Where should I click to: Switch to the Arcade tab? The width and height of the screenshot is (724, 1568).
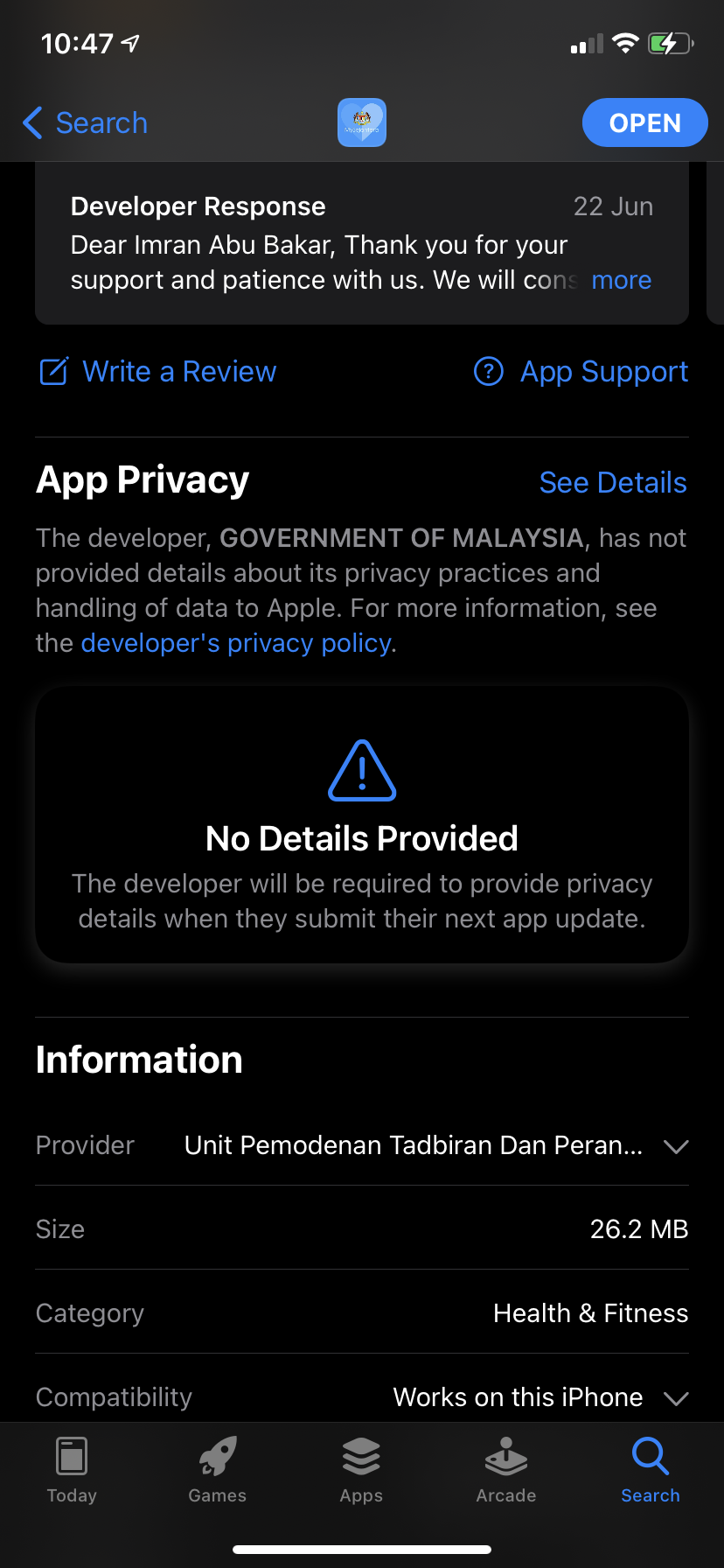(505, 1470)
